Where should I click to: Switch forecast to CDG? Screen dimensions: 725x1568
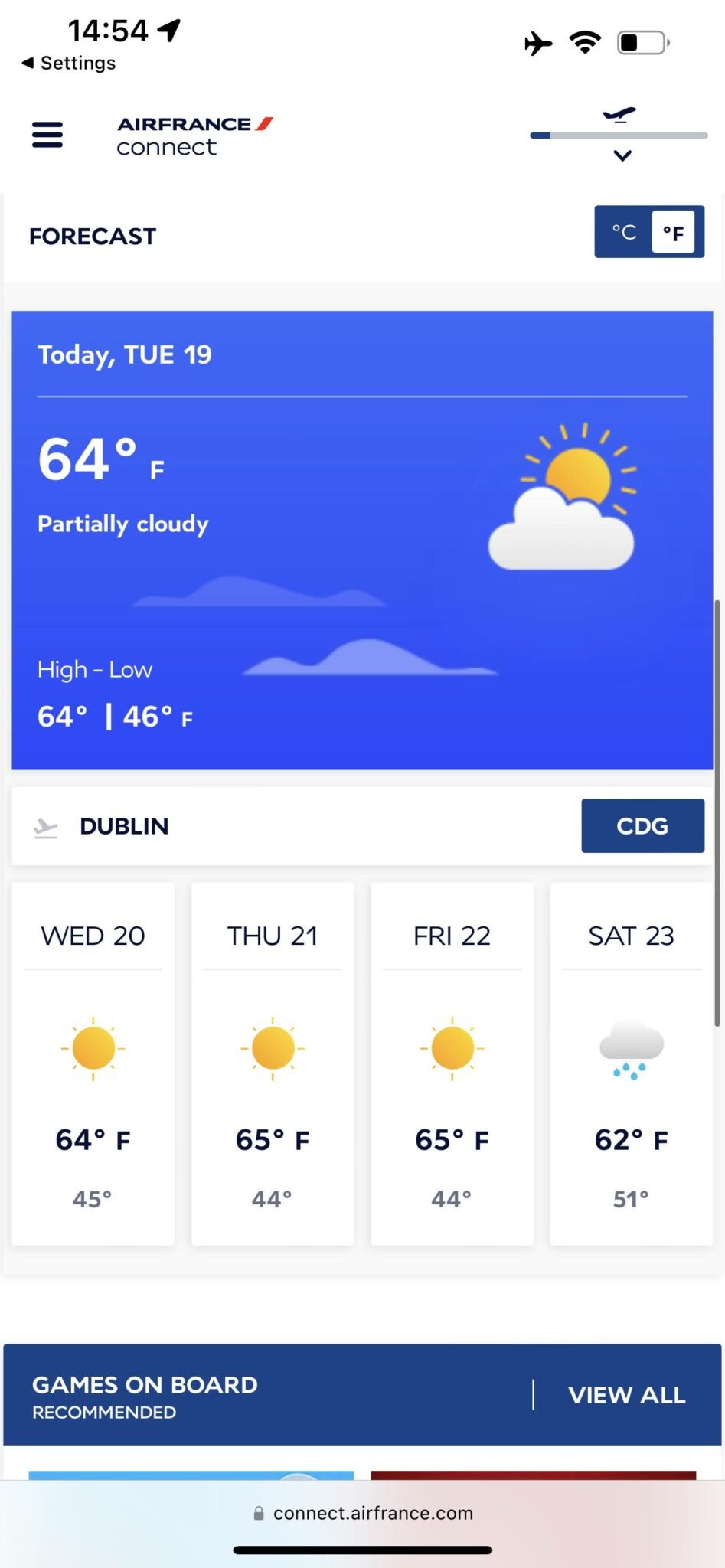(x=642, y=826)
